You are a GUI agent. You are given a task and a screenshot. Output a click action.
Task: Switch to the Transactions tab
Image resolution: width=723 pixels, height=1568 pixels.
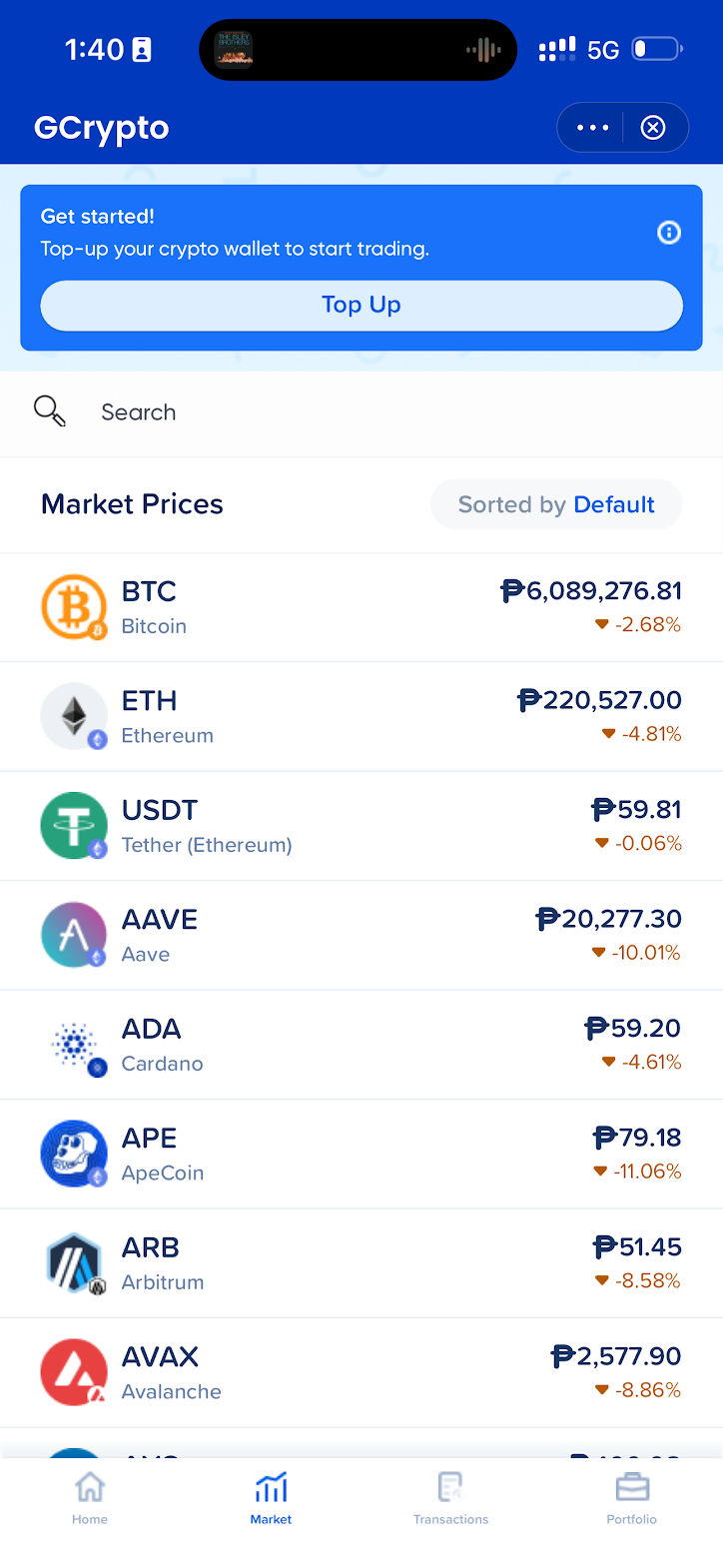point(451,1498)
